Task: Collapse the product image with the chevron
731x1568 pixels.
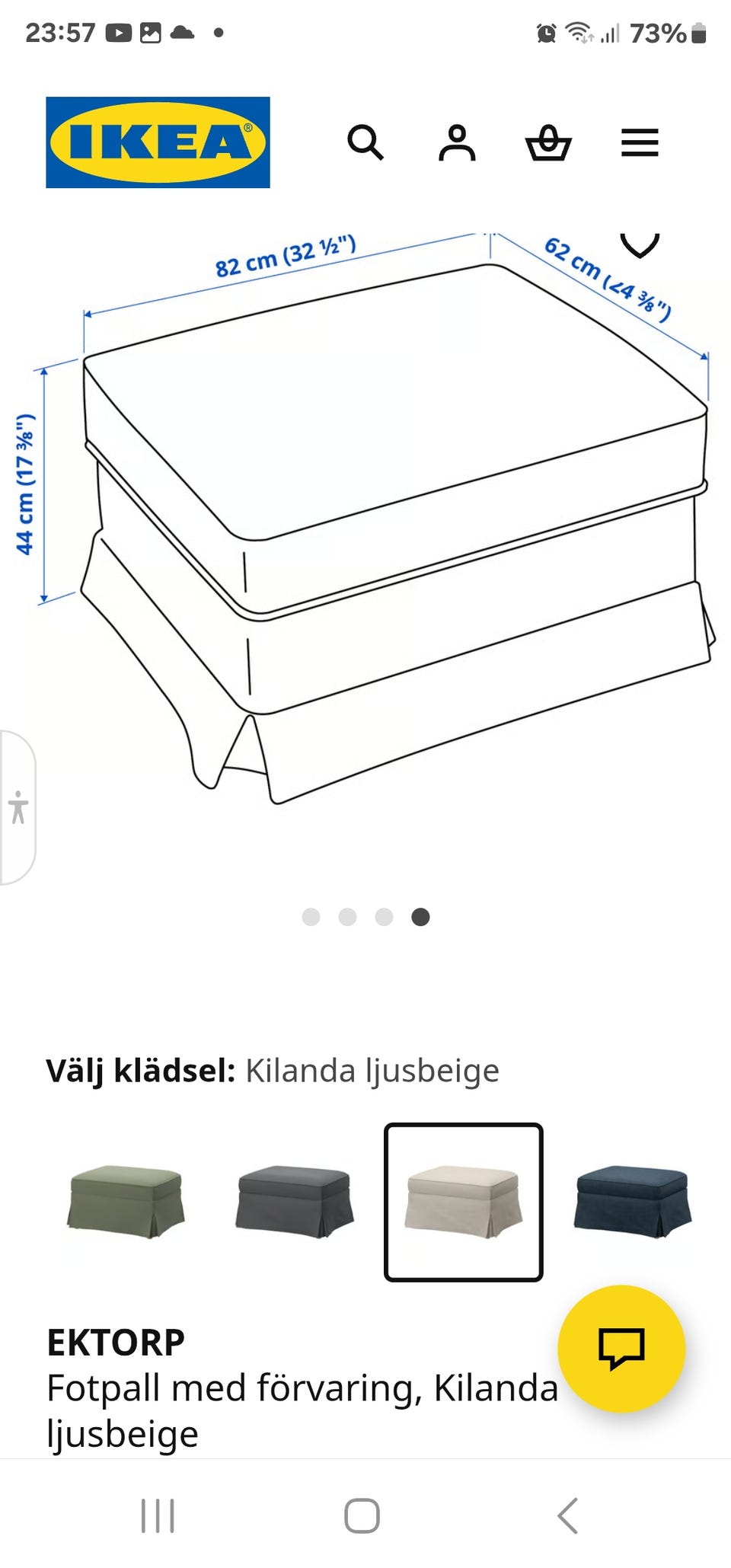Action: (640, 244)
